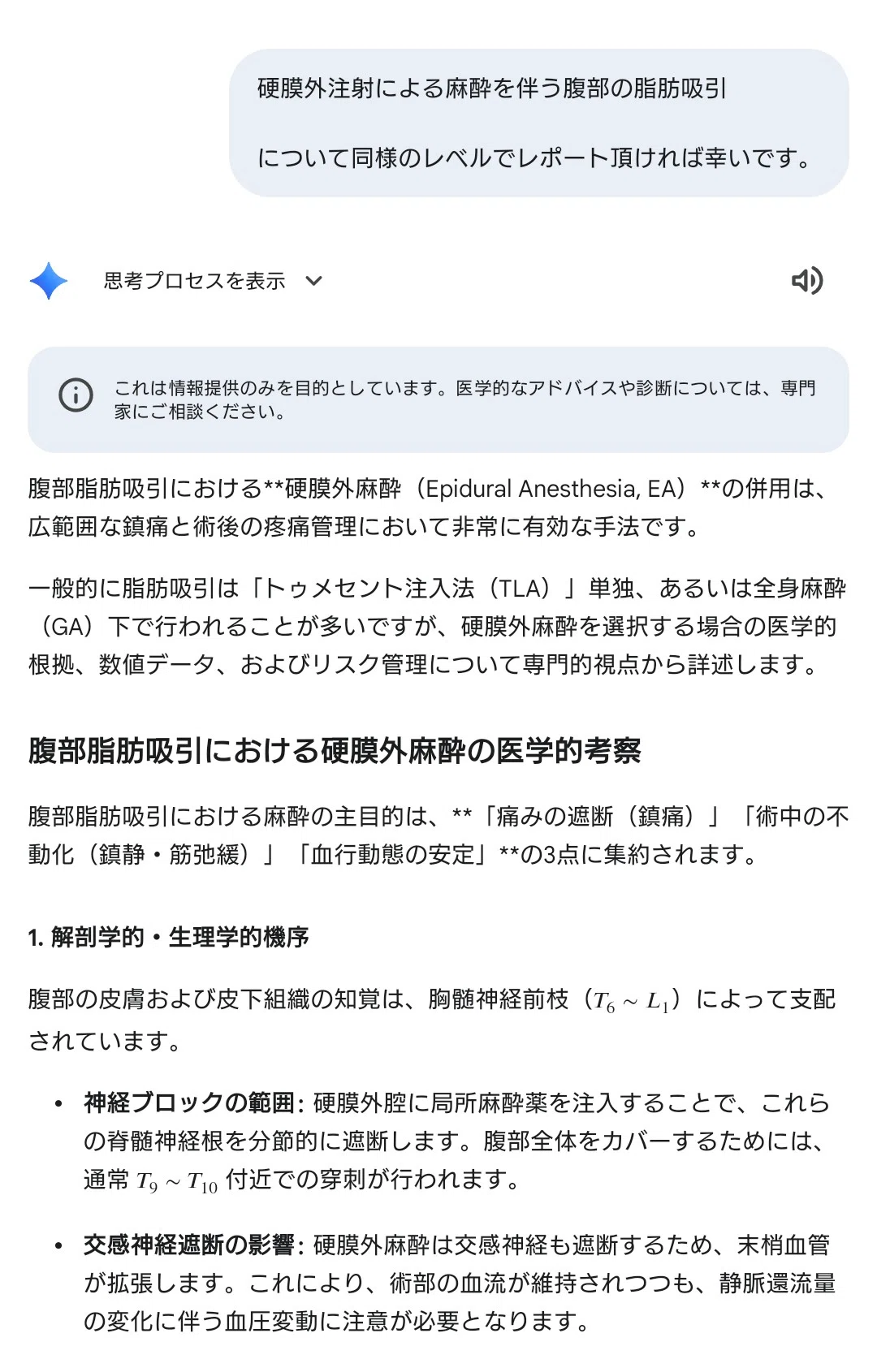Play the response aloud with speaker icon

[x=807, y=281]
